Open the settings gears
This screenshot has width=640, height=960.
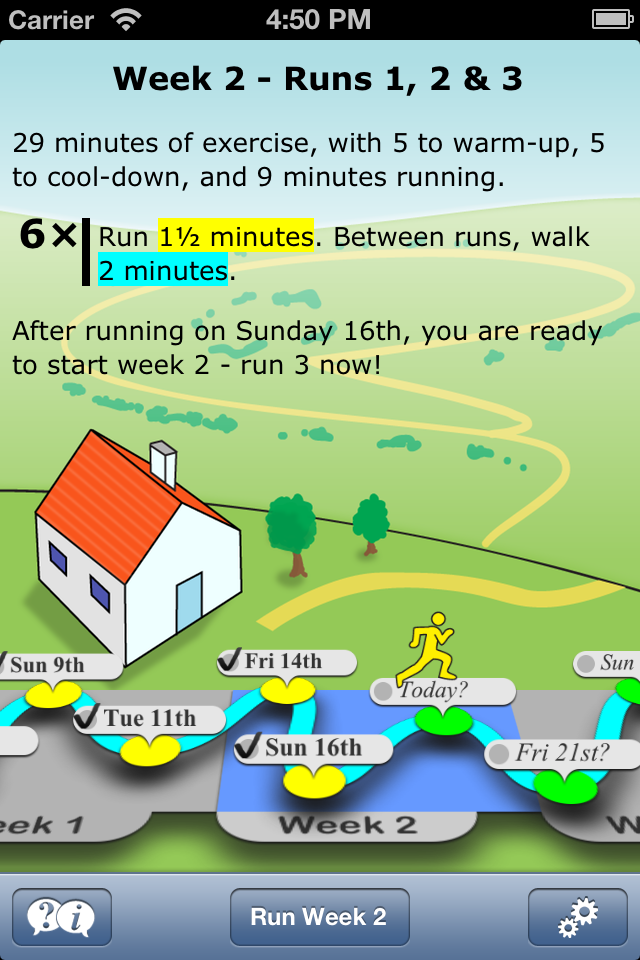tap(577, 917)
